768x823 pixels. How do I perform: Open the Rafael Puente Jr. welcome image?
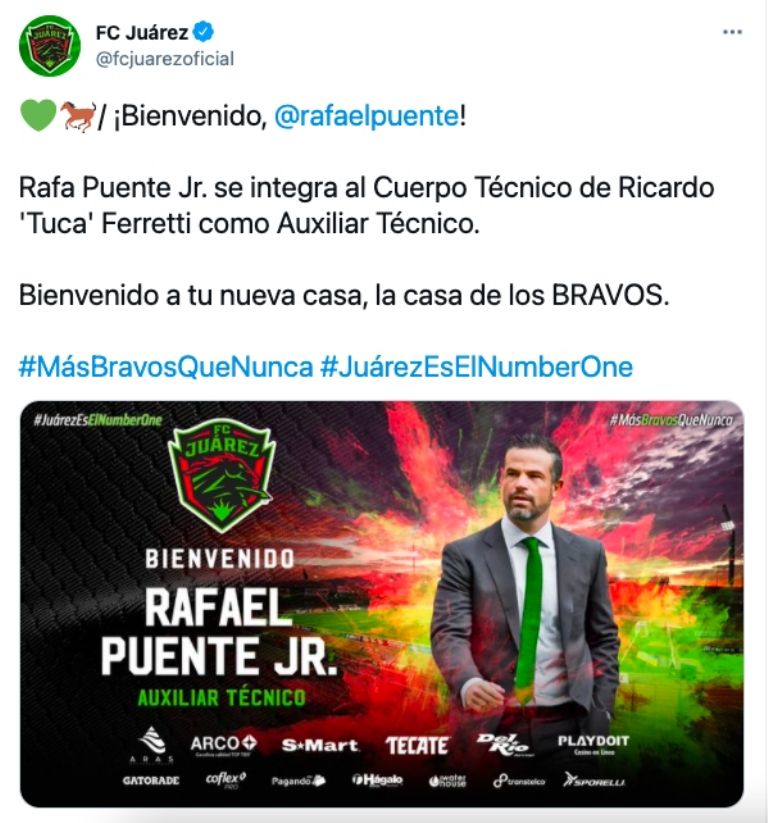point(381,603)
